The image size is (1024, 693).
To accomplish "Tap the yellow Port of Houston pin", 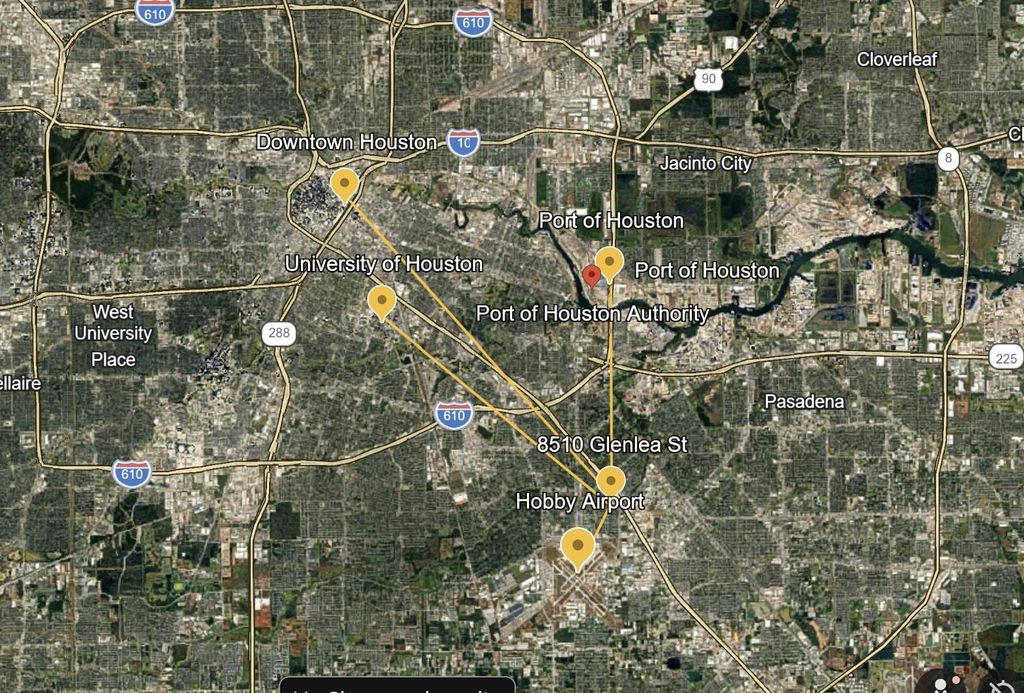I will click(609, 262).
